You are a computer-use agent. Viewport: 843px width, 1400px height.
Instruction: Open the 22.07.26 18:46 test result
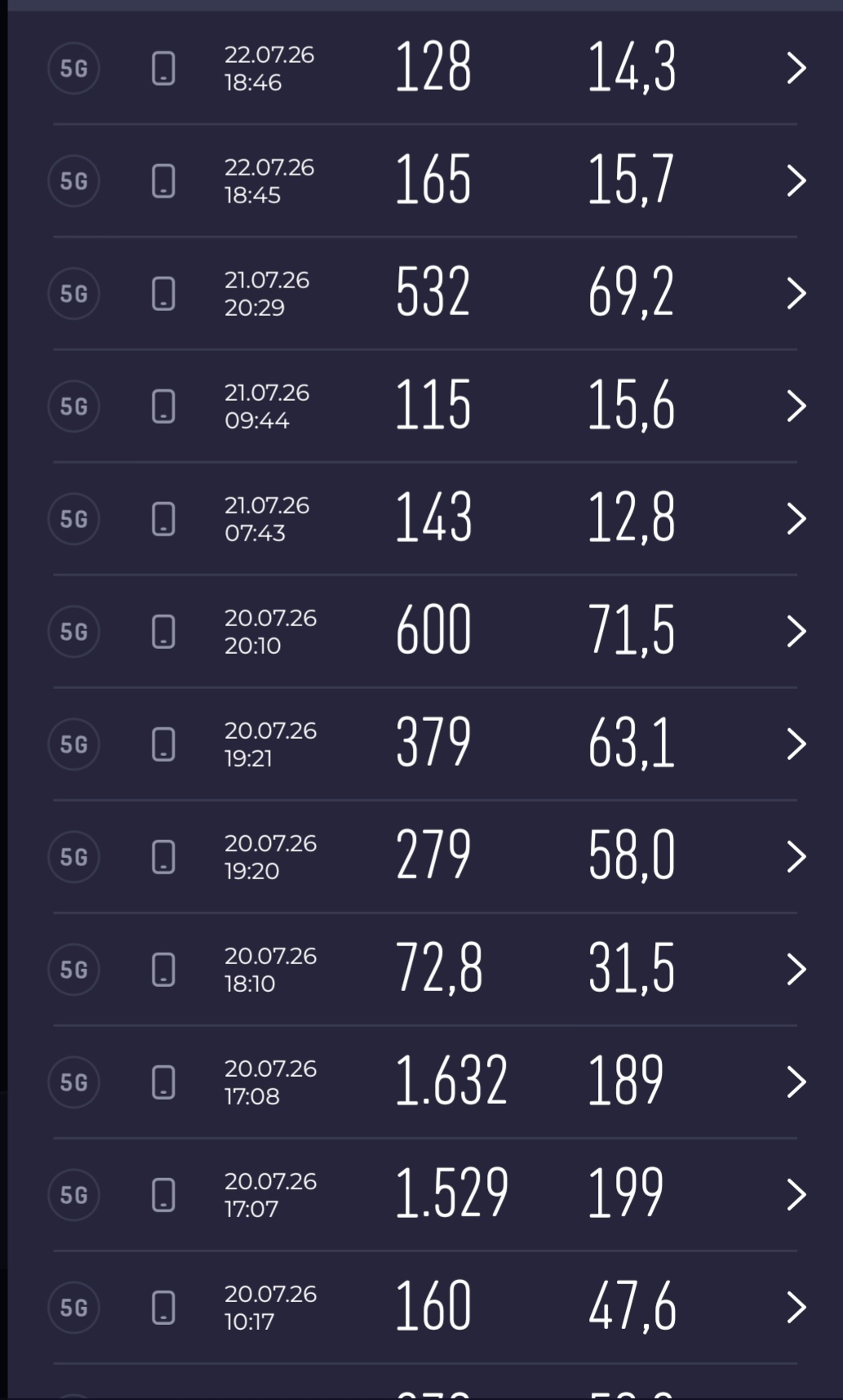[x=425, y=69]
